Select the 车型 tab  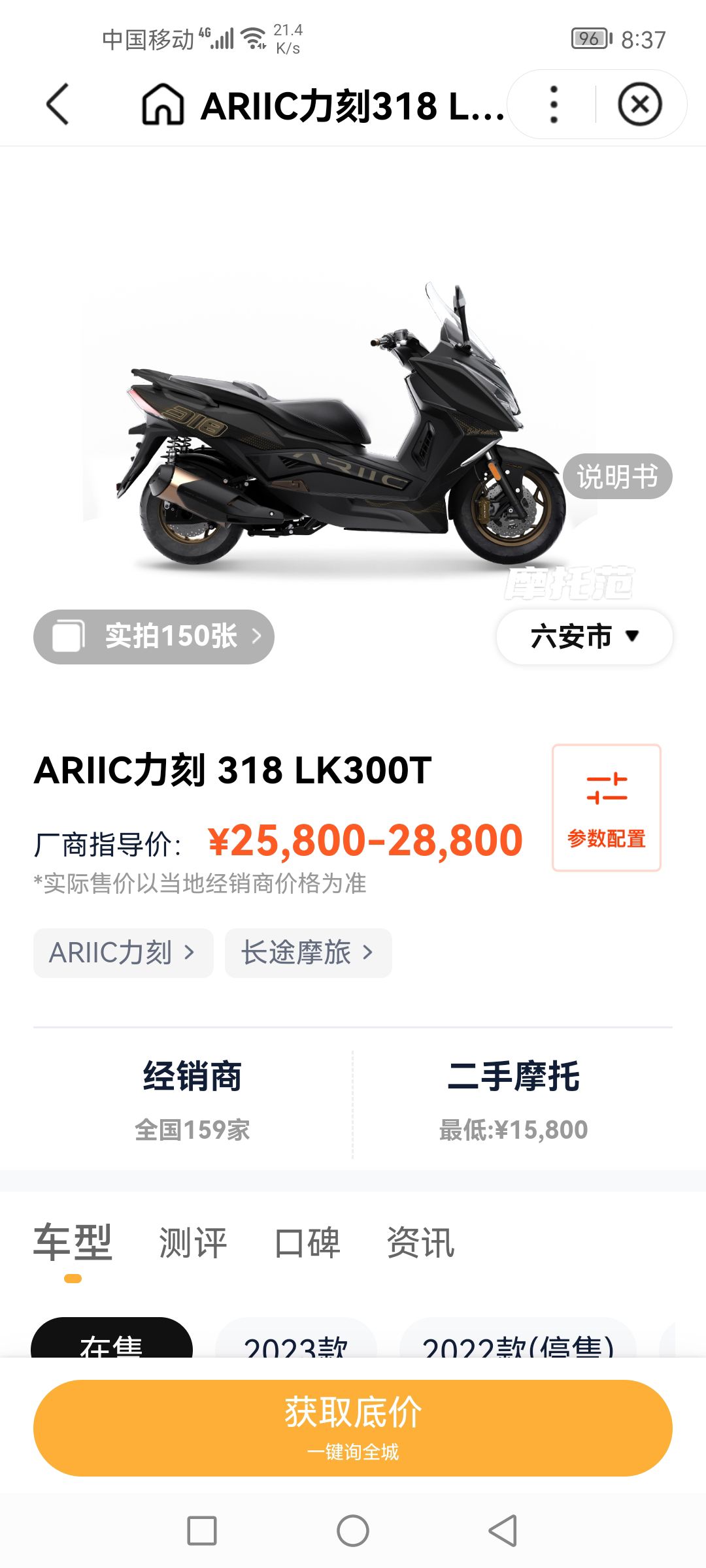[73, 1243]
